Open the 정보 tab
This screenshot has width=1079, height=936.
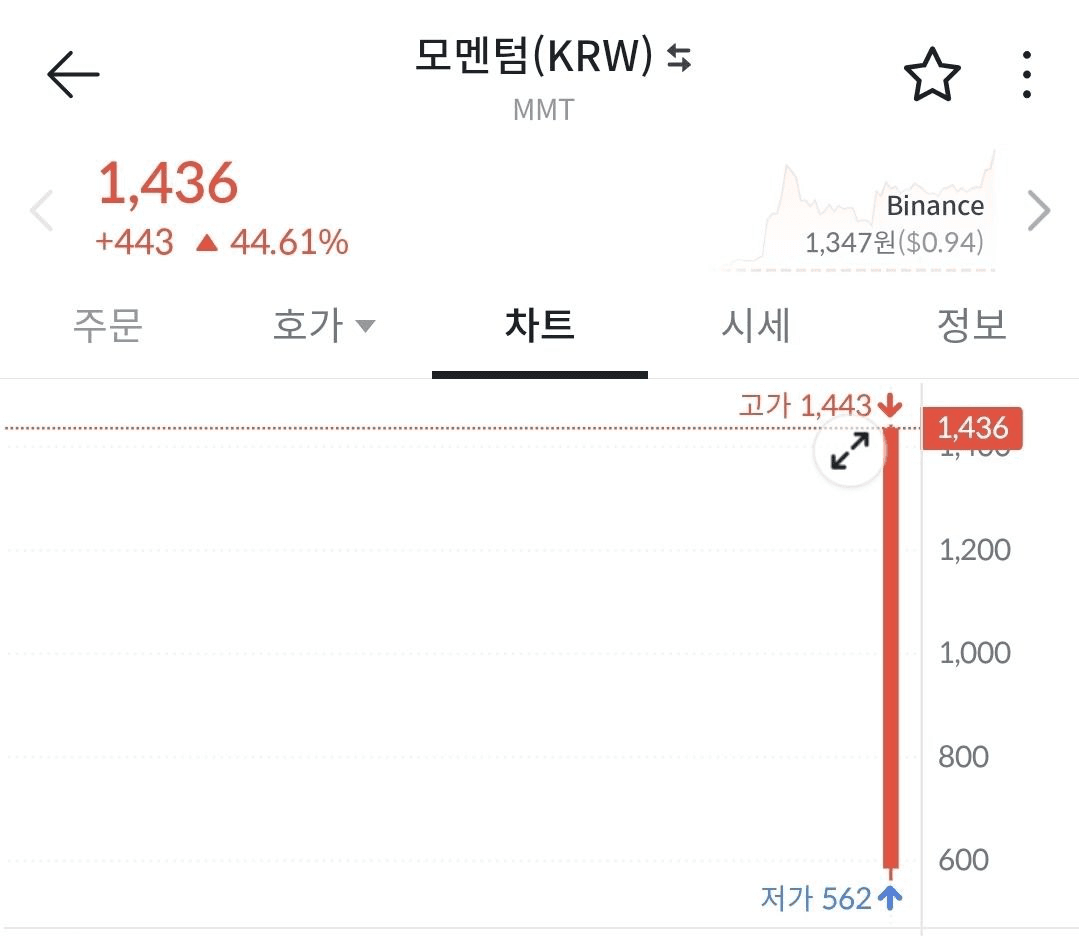tap(970, 325)
